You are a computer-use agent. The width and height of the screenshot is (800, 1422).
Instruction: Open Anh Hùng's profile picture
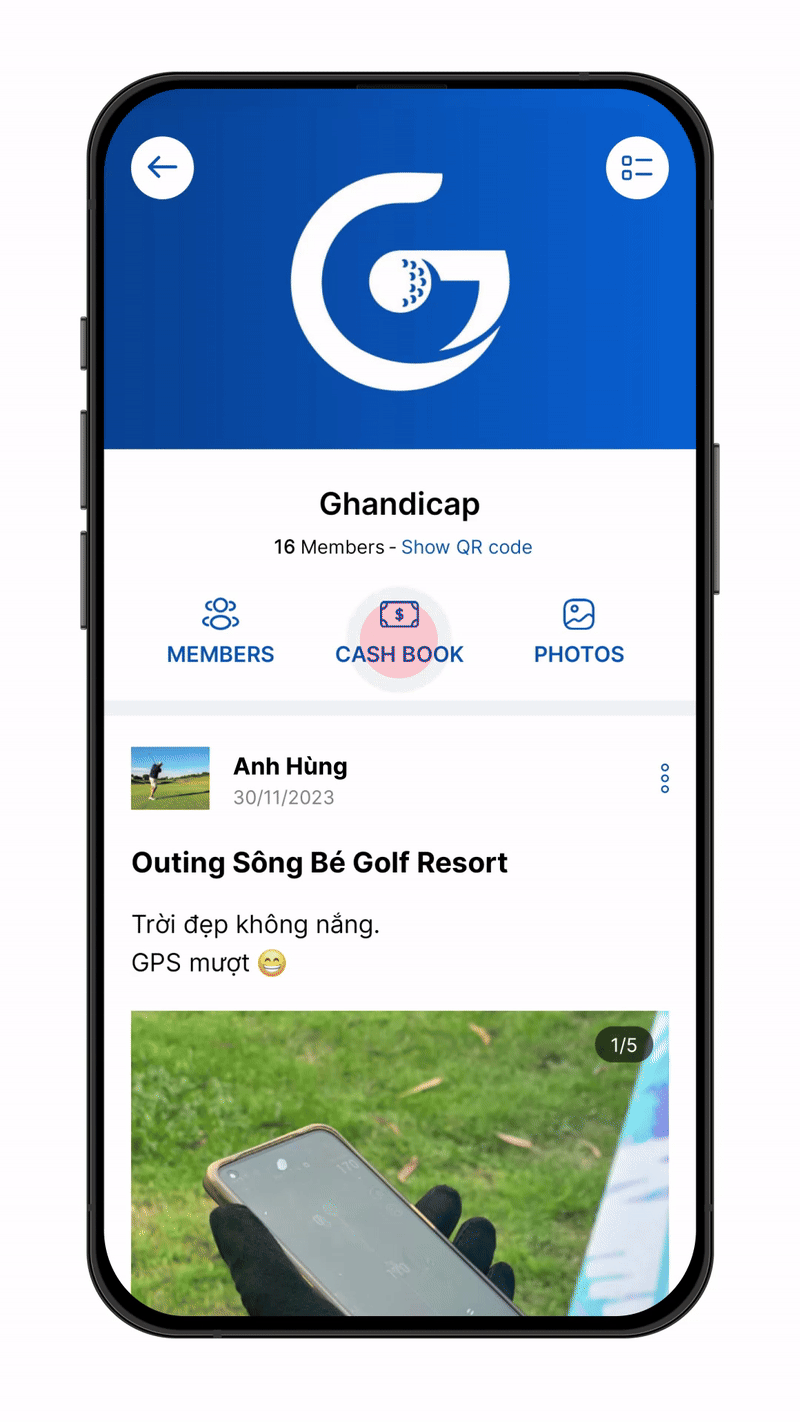coord(170,778)
